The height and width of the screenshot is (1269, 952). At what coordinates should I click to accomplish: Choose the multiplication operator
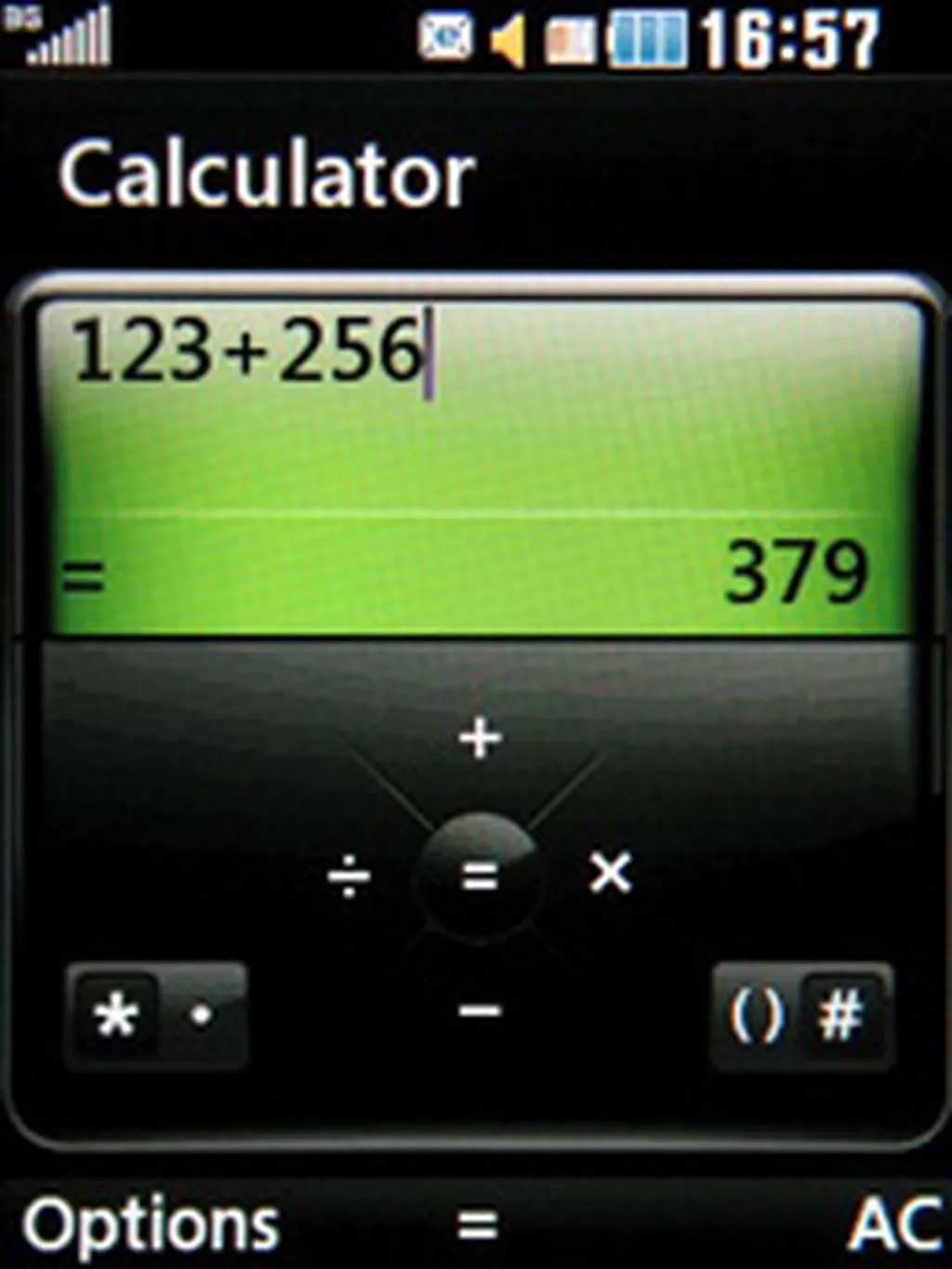(611, 874)
